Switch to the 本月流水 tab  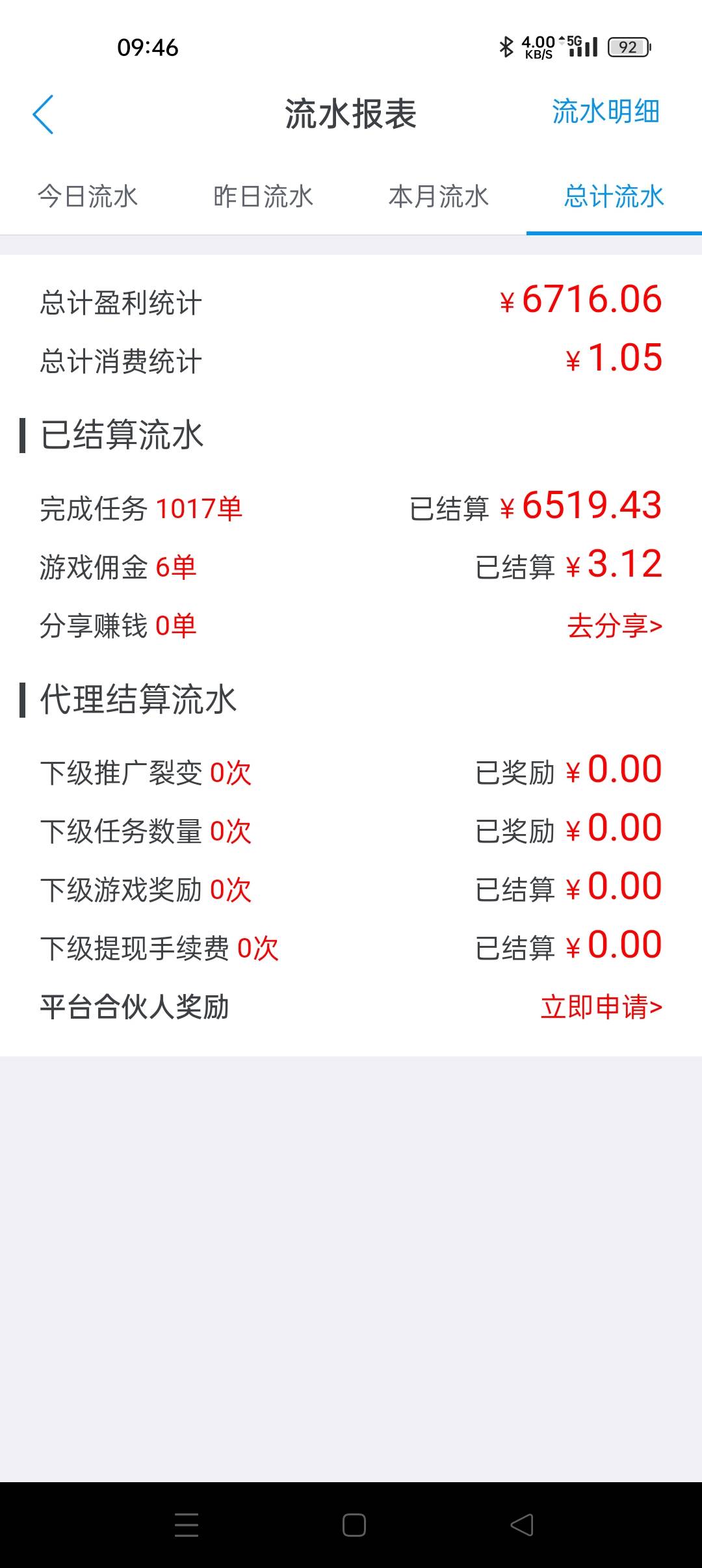point(439,196)
